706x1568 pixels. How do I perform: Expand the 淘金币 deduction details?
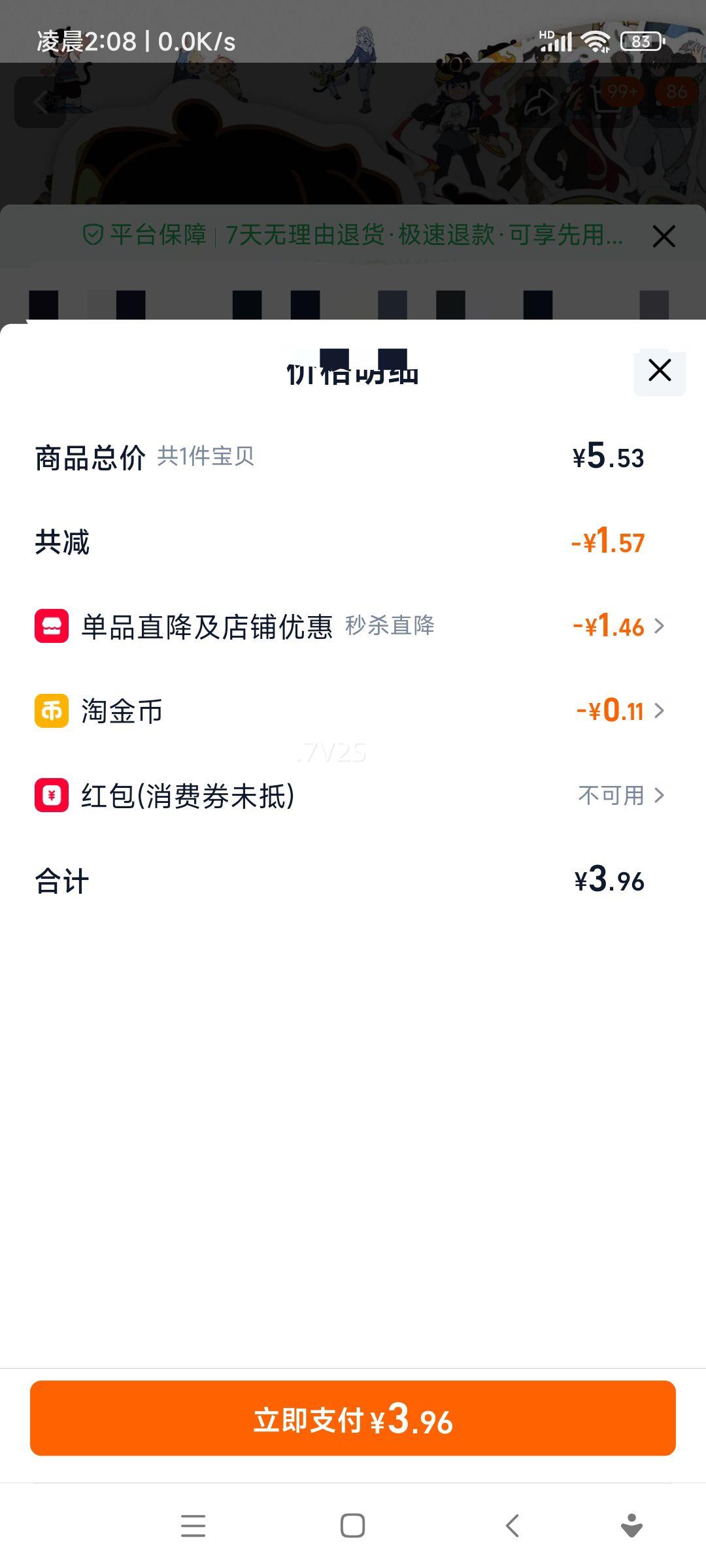click(660, 711)
